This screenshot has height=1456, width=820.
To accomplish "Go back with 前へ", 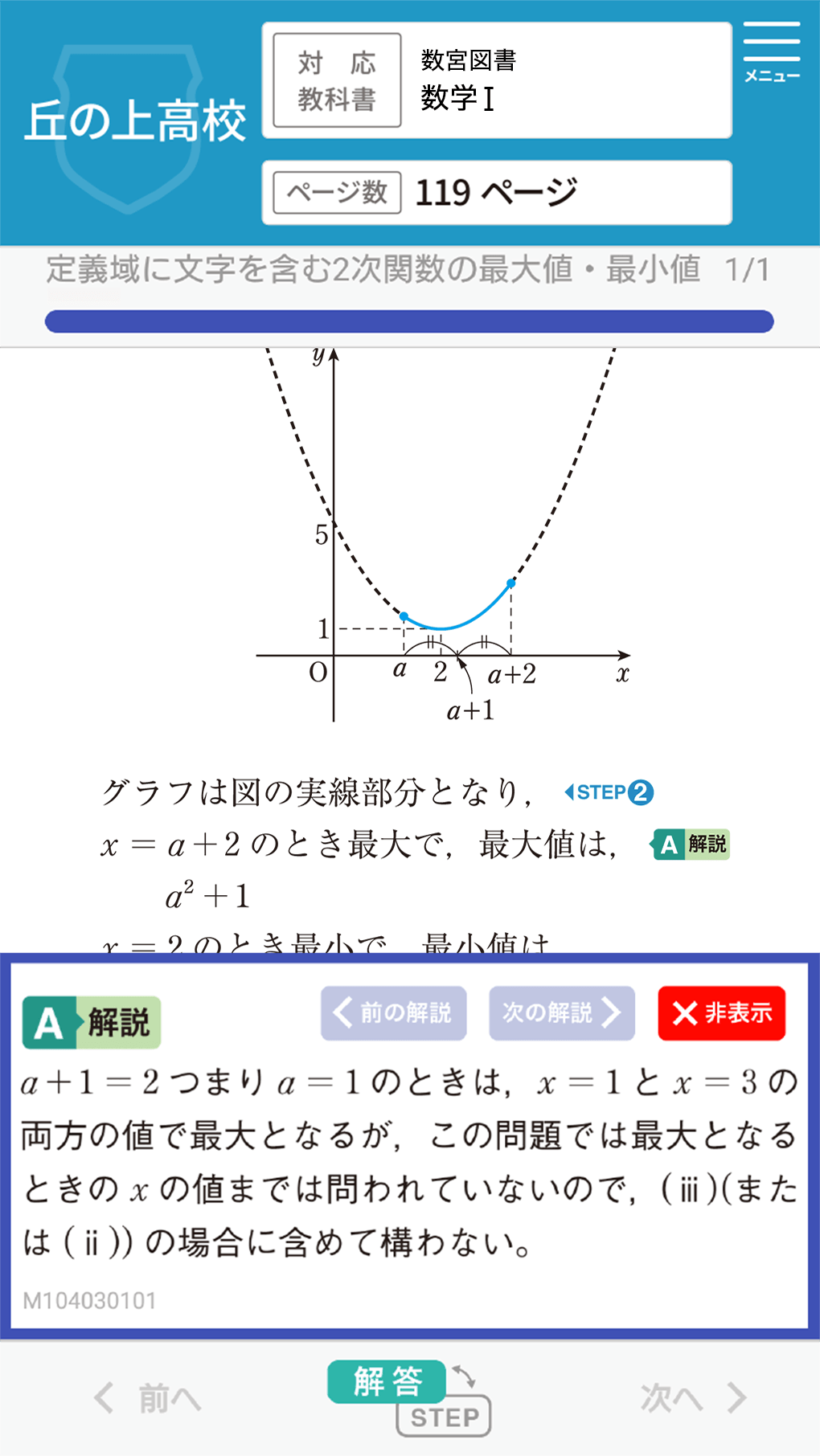I will coord(147,1399).
